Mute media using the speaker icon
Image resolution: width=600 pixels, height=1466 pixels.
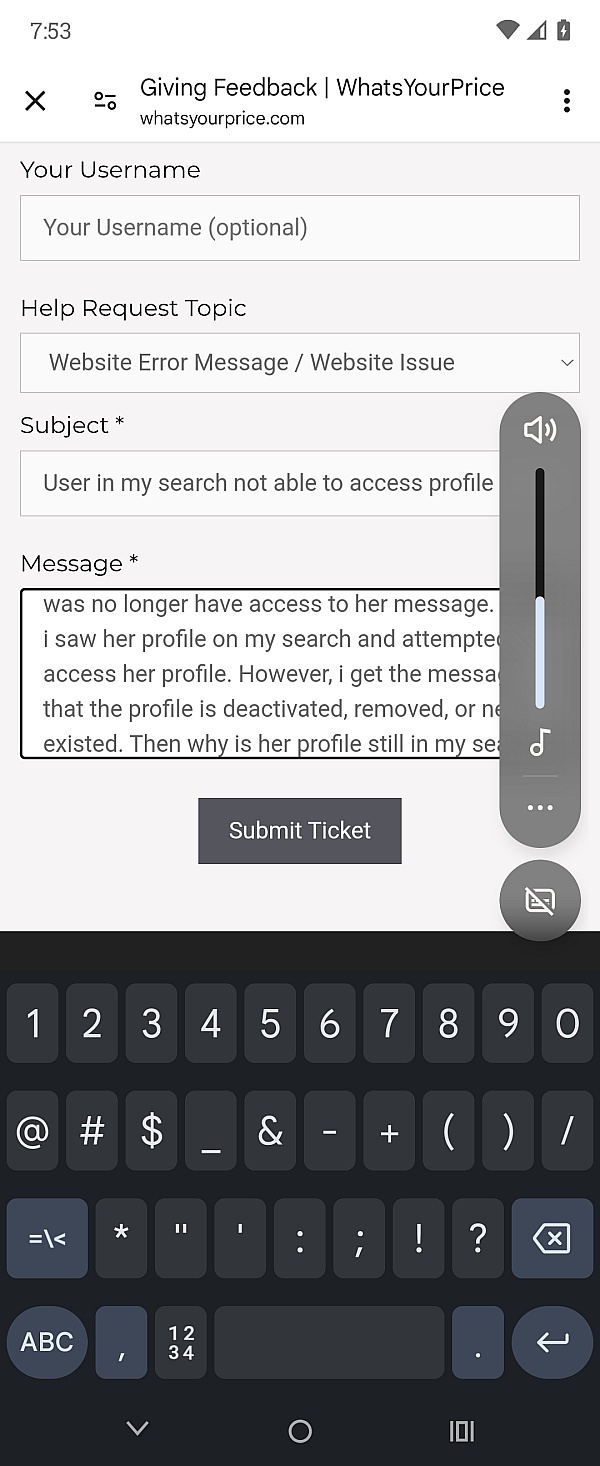click(x=540, y=430)
